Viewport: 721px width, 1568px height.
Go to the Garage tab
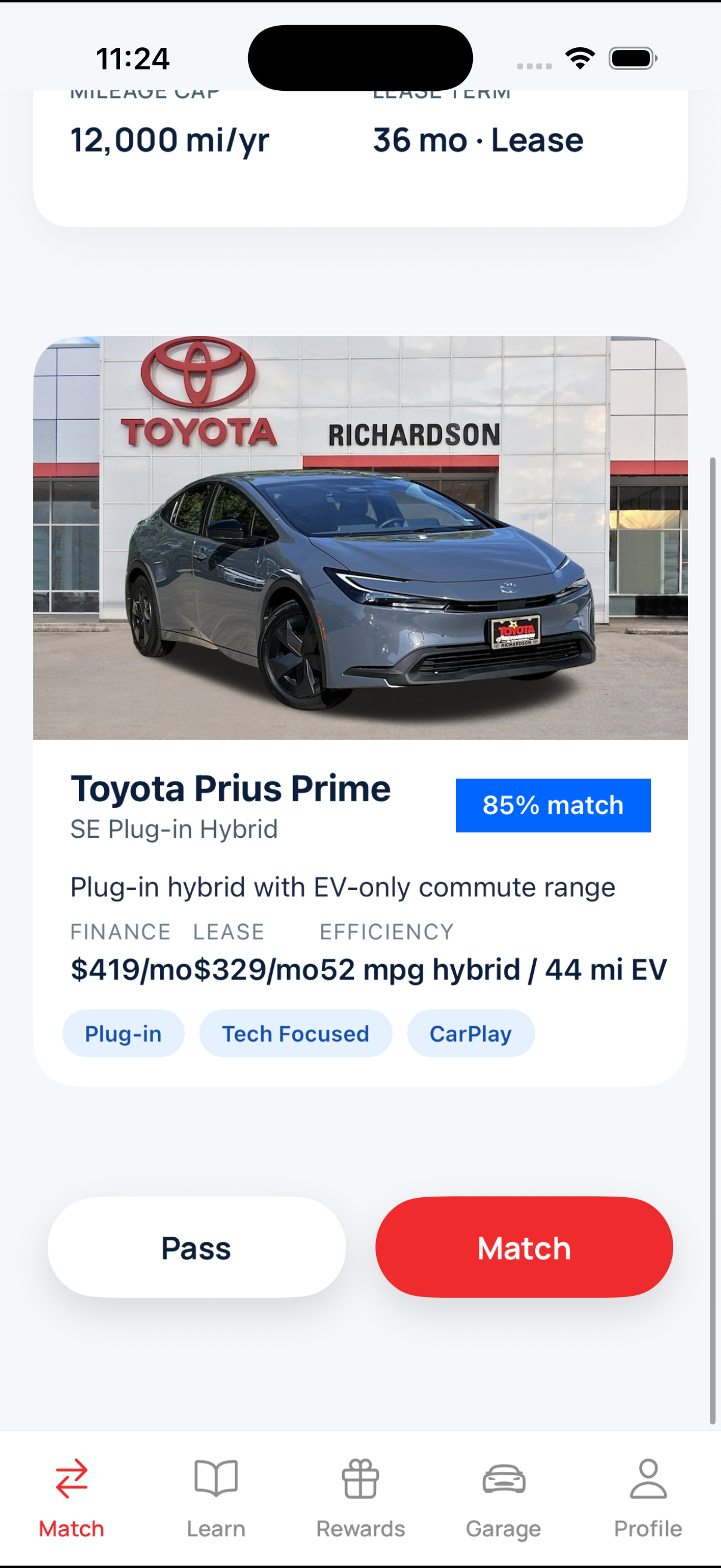[x=504, y=1497]
